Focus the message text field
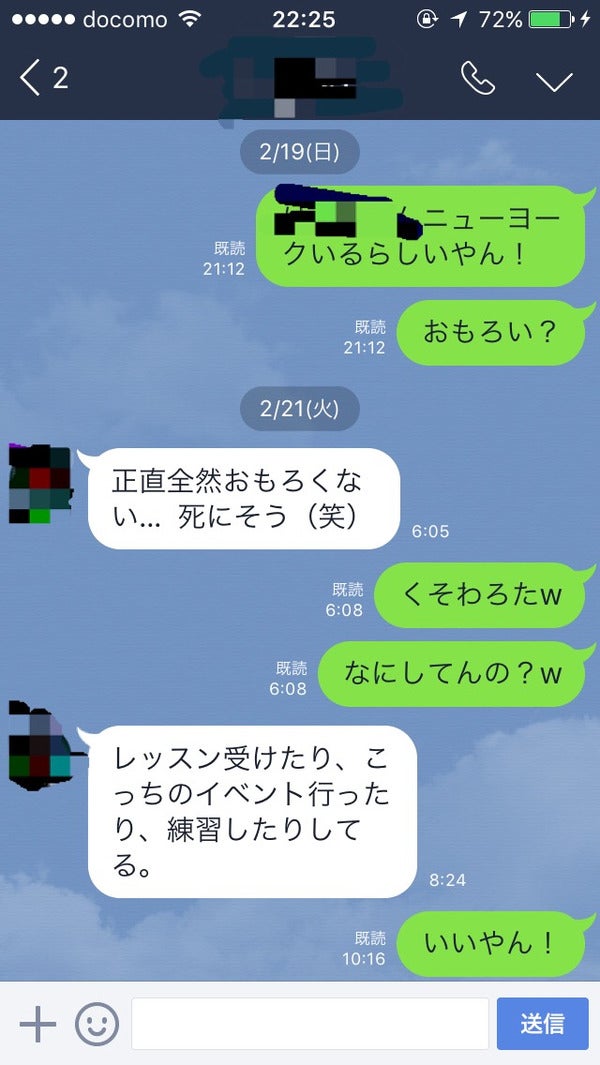Viewport: 600px width, 1065px height. tap(310, 1024)
